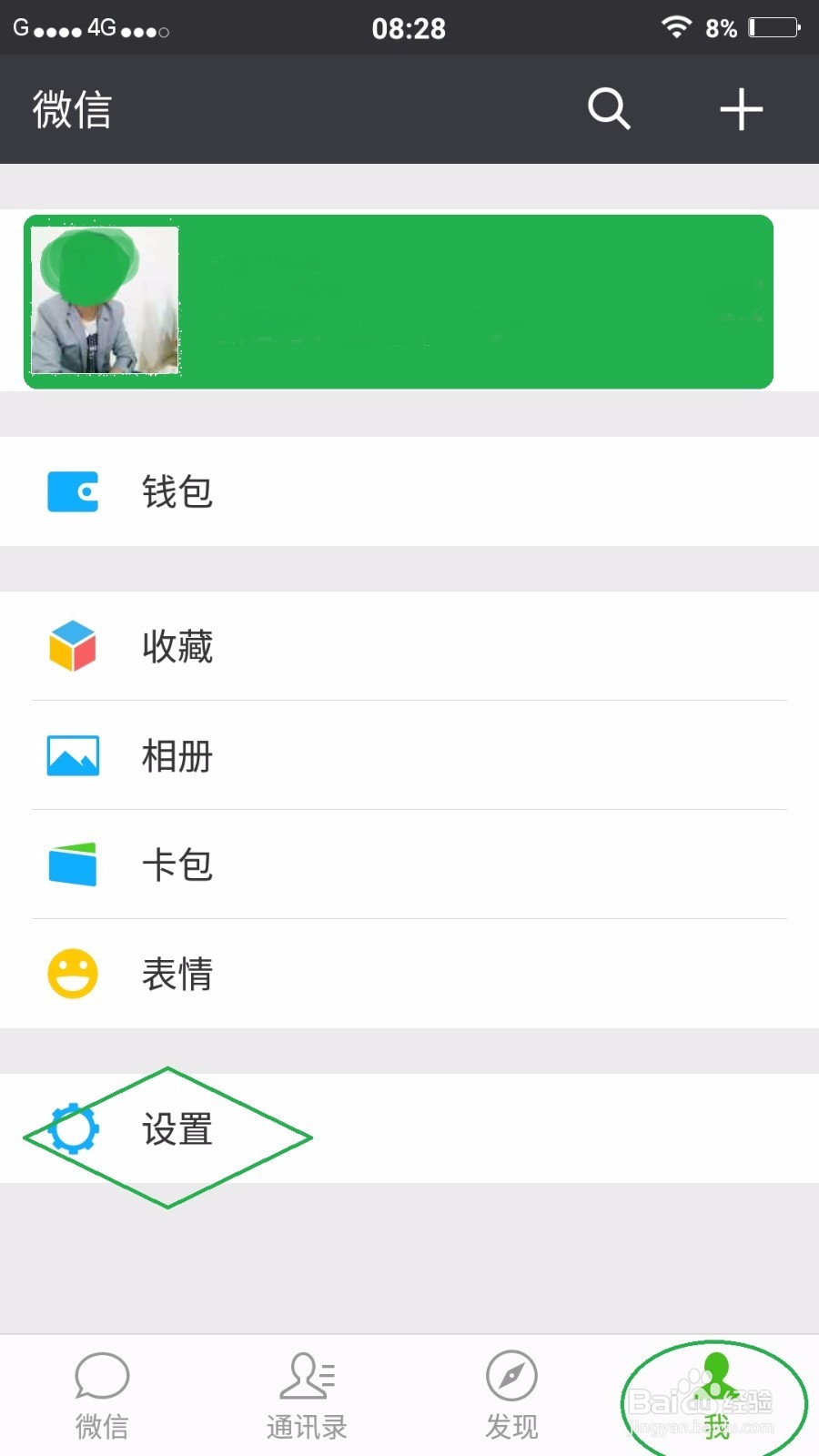Viewport: 819px width, 1456px height.
Task: Open the search icon in the top bar
Action: (608, 109)
